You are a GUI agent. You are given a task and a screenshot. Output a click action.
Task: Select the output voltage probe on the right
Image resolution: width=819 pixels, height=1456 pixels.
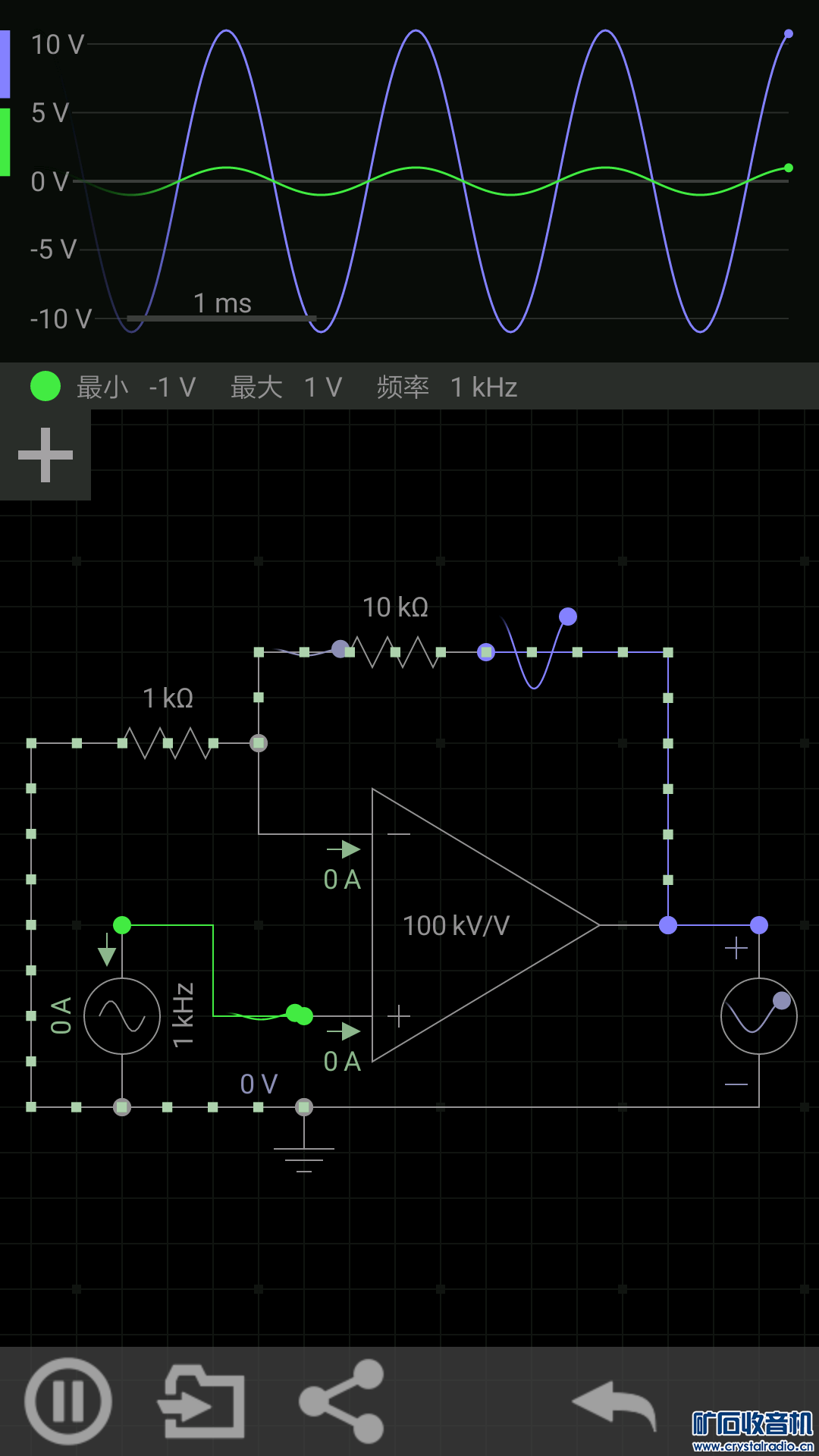(x=758, y=1016)
